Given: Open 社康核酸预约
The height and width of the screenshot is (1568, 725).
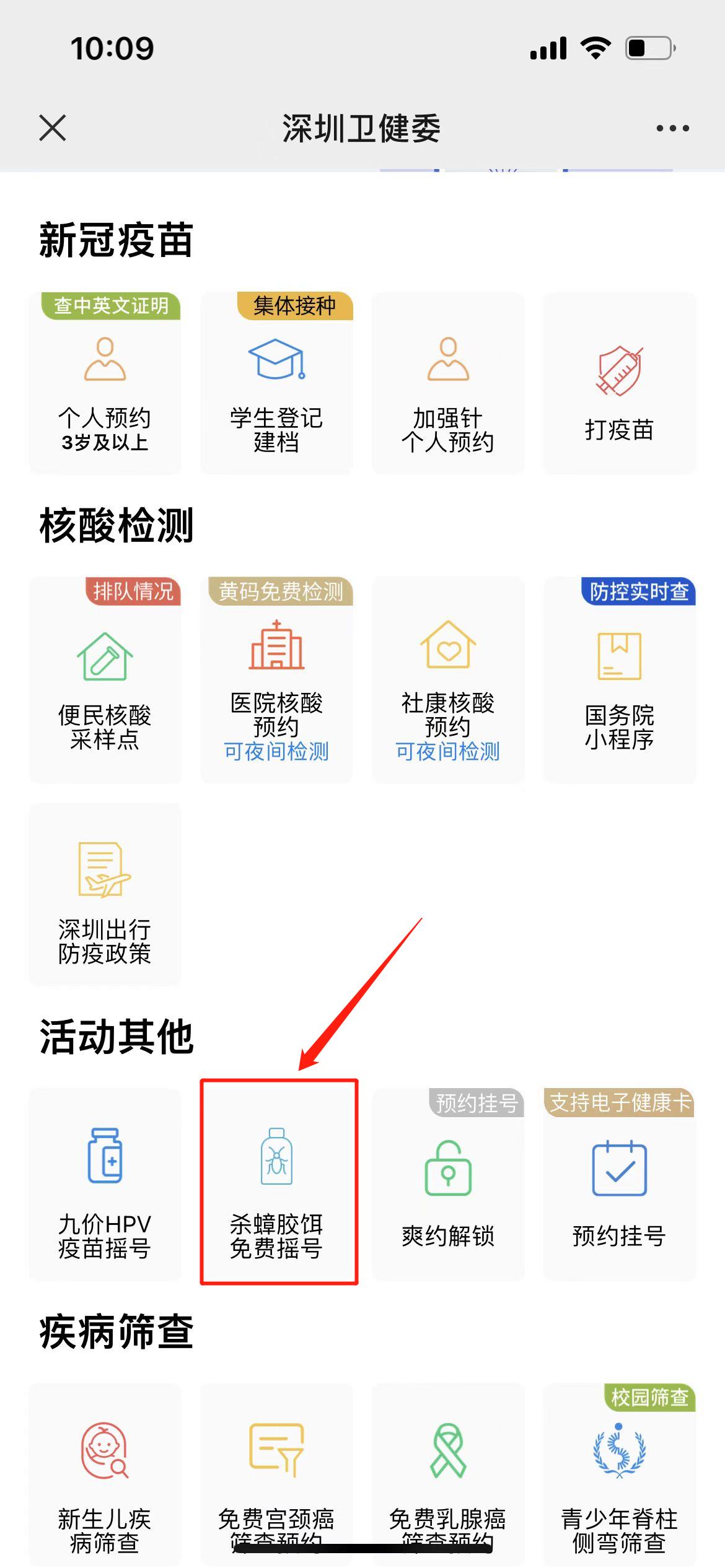Looking at the screenshot, I should click(448, 680).
